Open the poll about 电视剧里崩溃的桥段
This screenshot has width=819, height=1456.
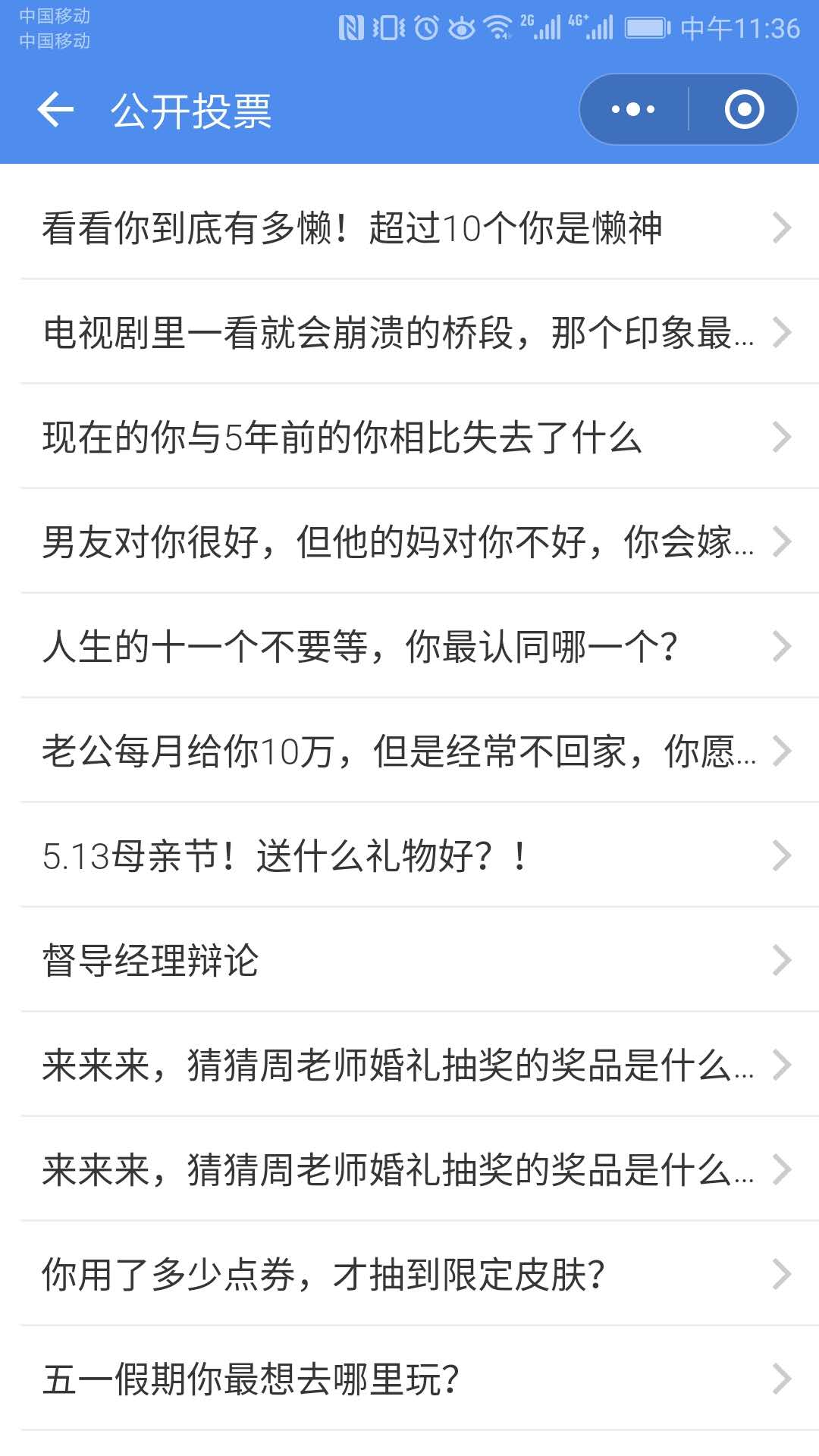[409, 332]
